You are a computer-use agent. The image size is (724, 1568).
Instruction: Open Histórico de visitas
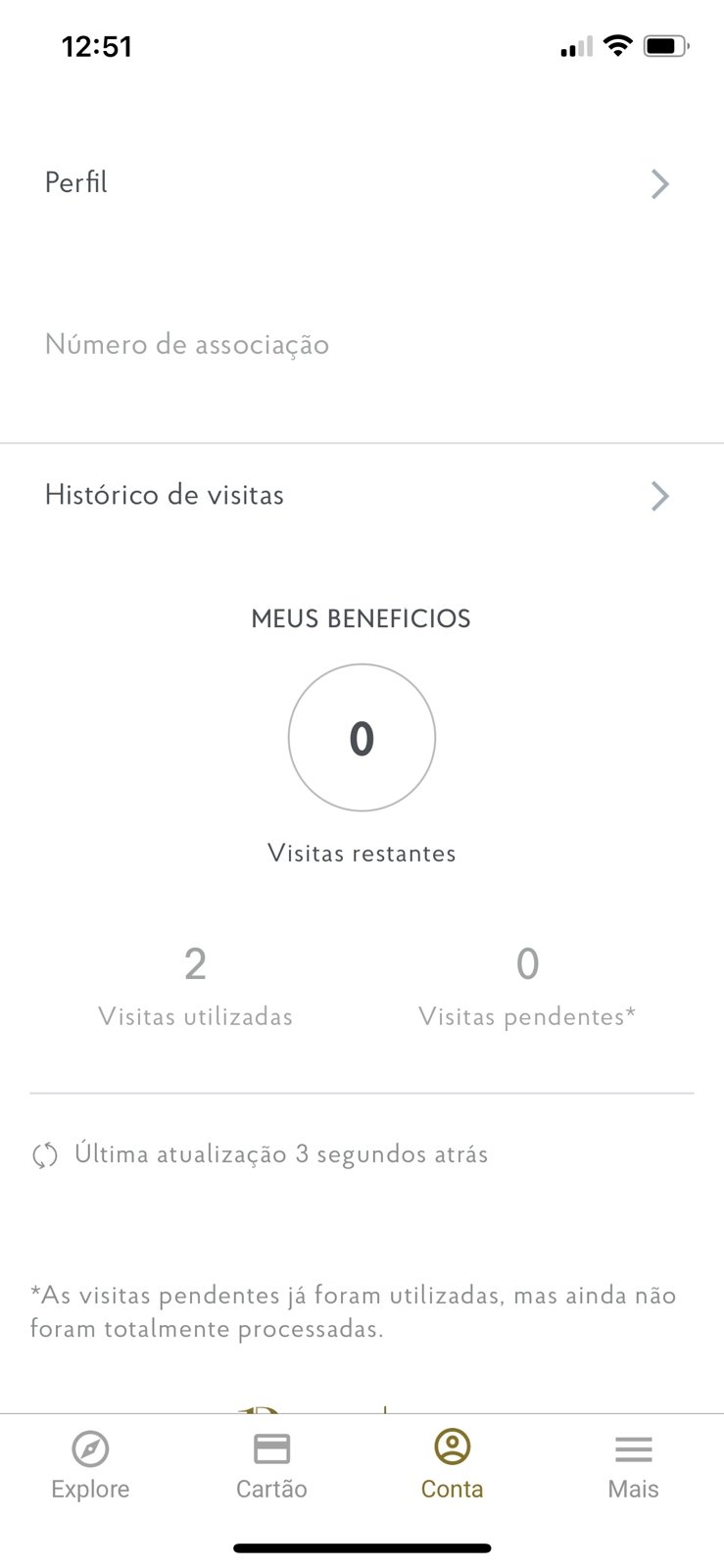(x=362, y=495)
